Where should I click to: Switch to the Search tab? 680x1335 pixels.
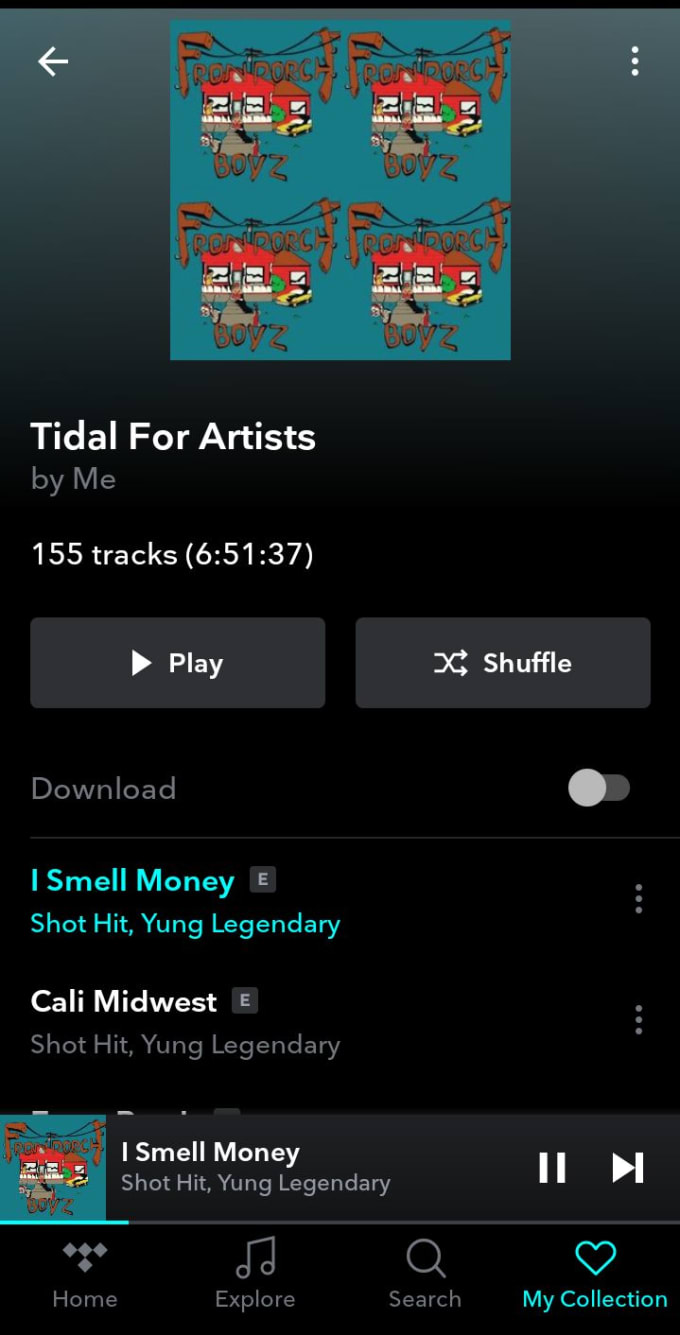(425, 1275)
